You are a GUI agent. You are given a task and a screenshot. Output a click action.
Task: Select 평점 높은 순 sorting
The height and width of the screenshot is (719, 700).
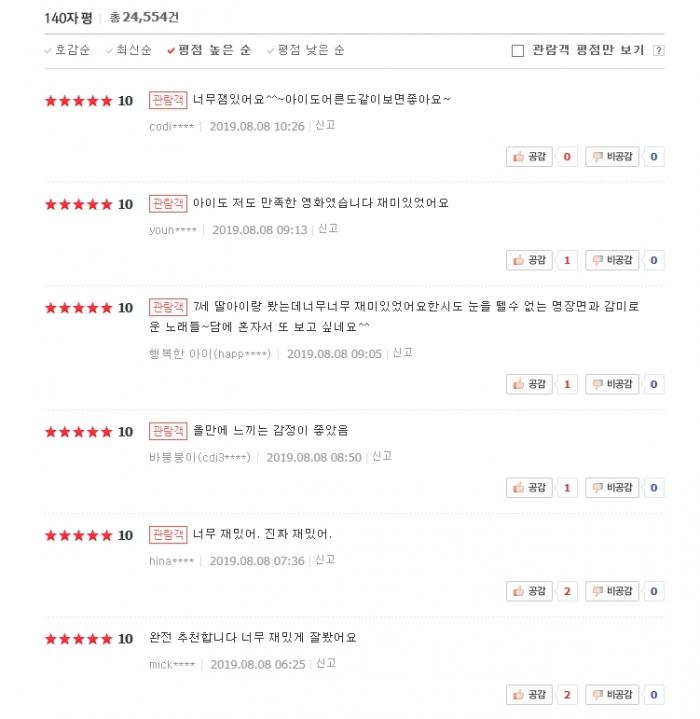click(215, 50)
